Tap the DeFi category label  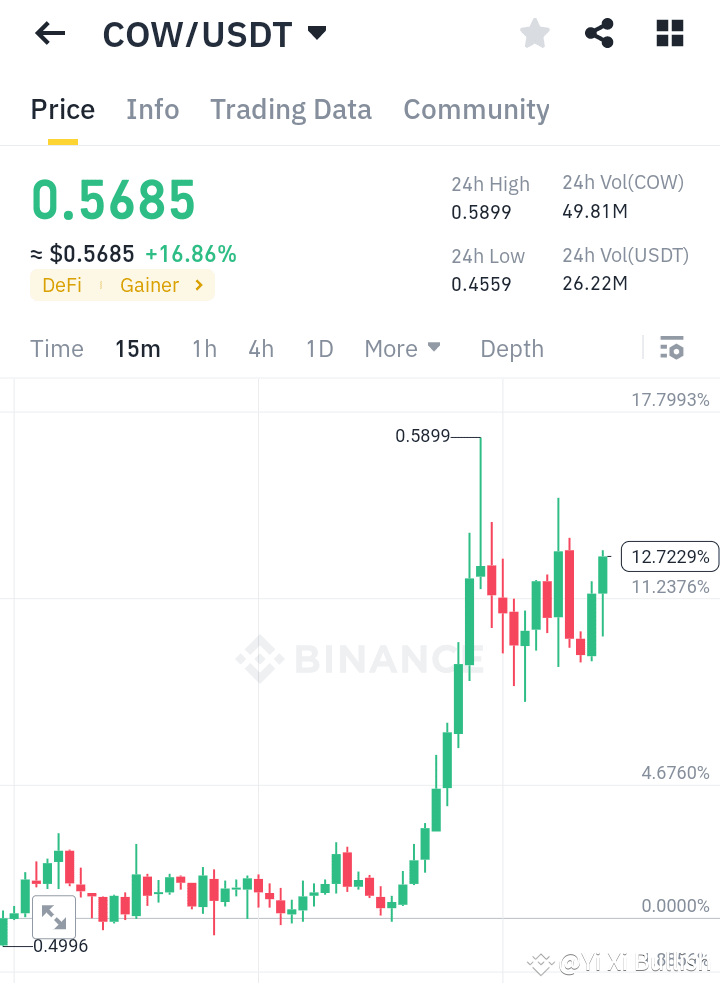(62, 285)
